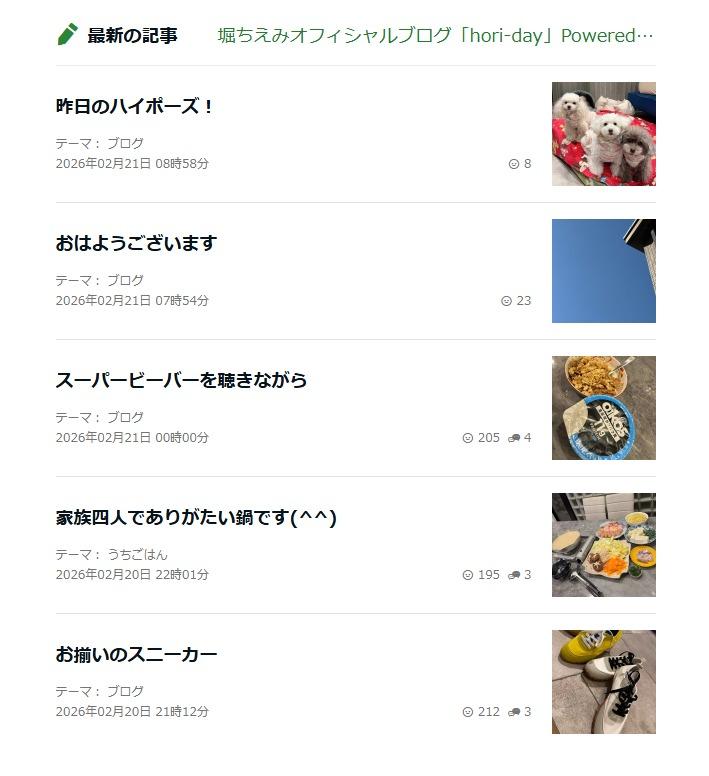The height and width of the screenshot is (776, 709).
Task: Open the post おはようございます
Action: pyautogui.click(x=136, y=243)
